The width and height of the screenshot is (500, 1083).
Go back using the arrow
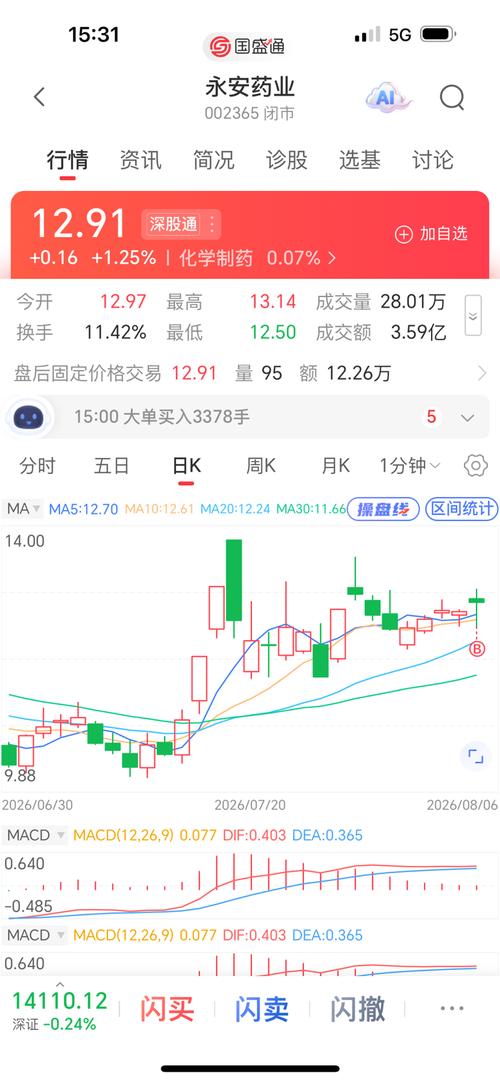39,97
